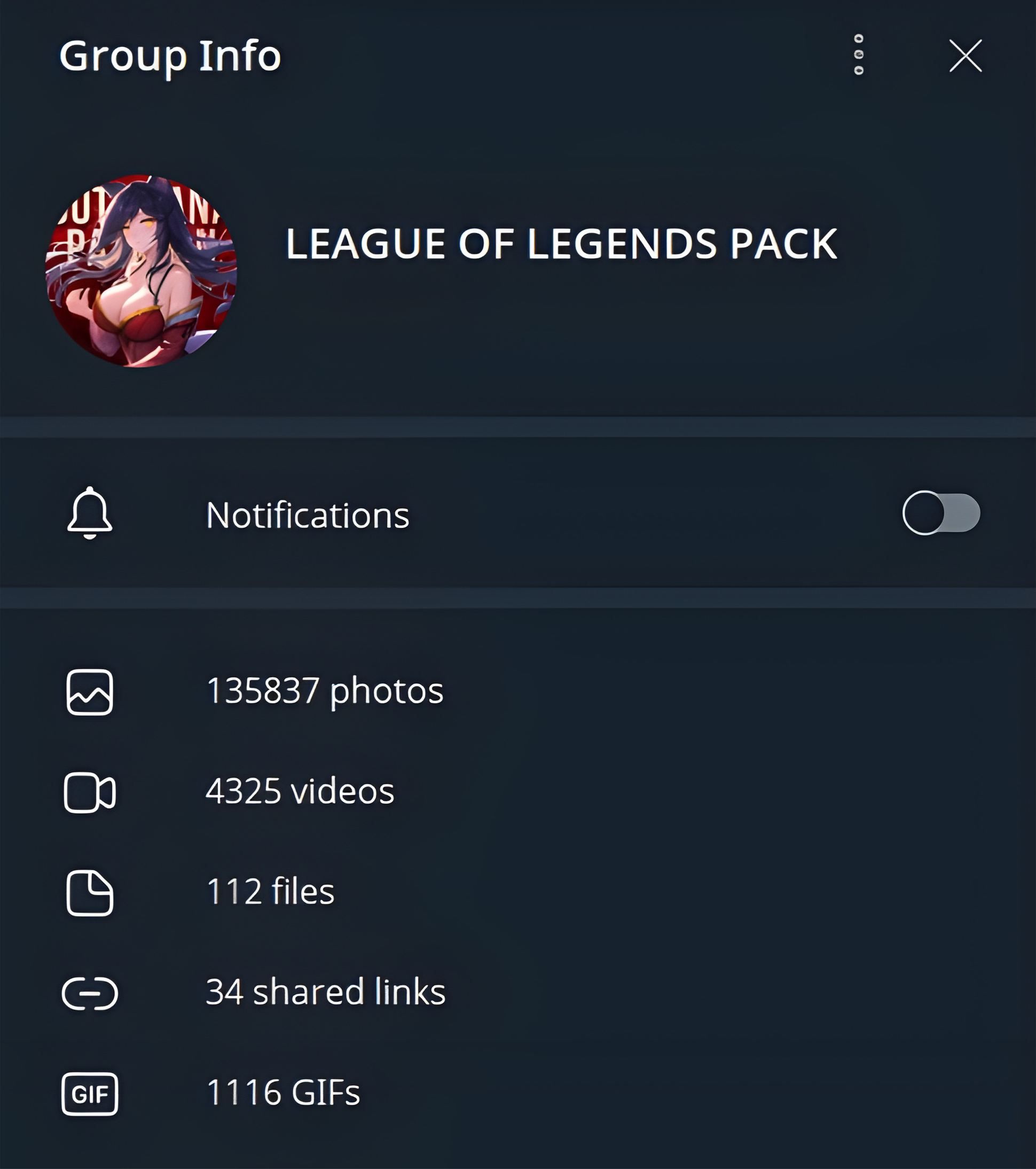Viewport: 1036px width, 1169px height.
Task: Open the 4325 videos list
Action: (300, 792)
